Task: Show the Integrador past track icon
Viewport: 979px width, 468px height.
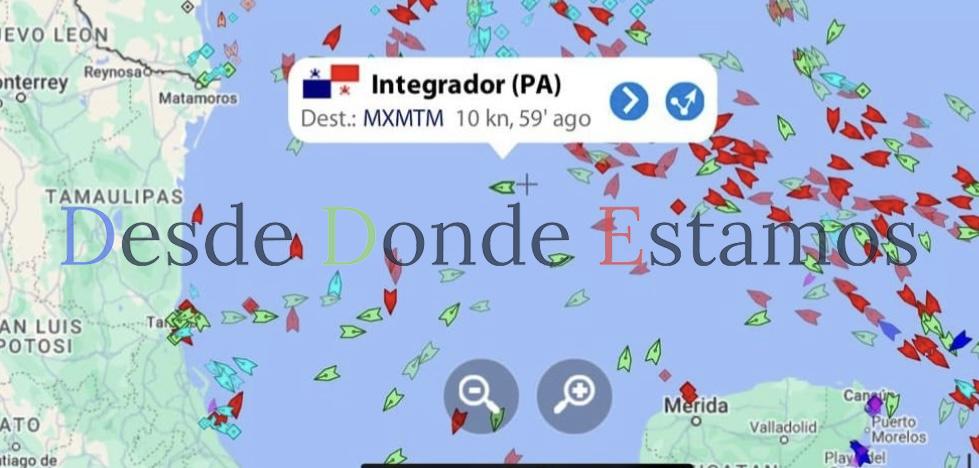Action: [685, 101]
